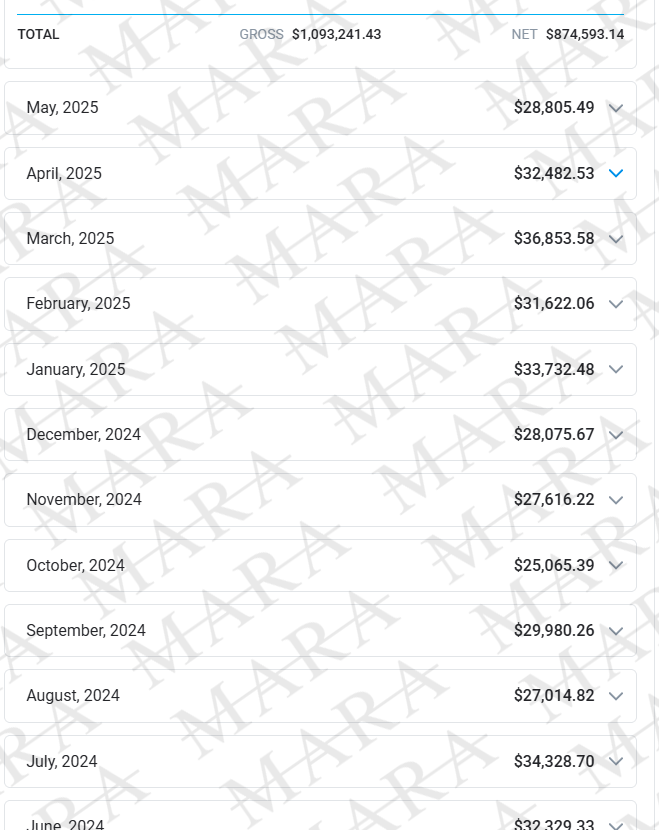Expand the June, 2024 row
The width and height of the screenshot is (659, 830).
click(x=616, y=824)
